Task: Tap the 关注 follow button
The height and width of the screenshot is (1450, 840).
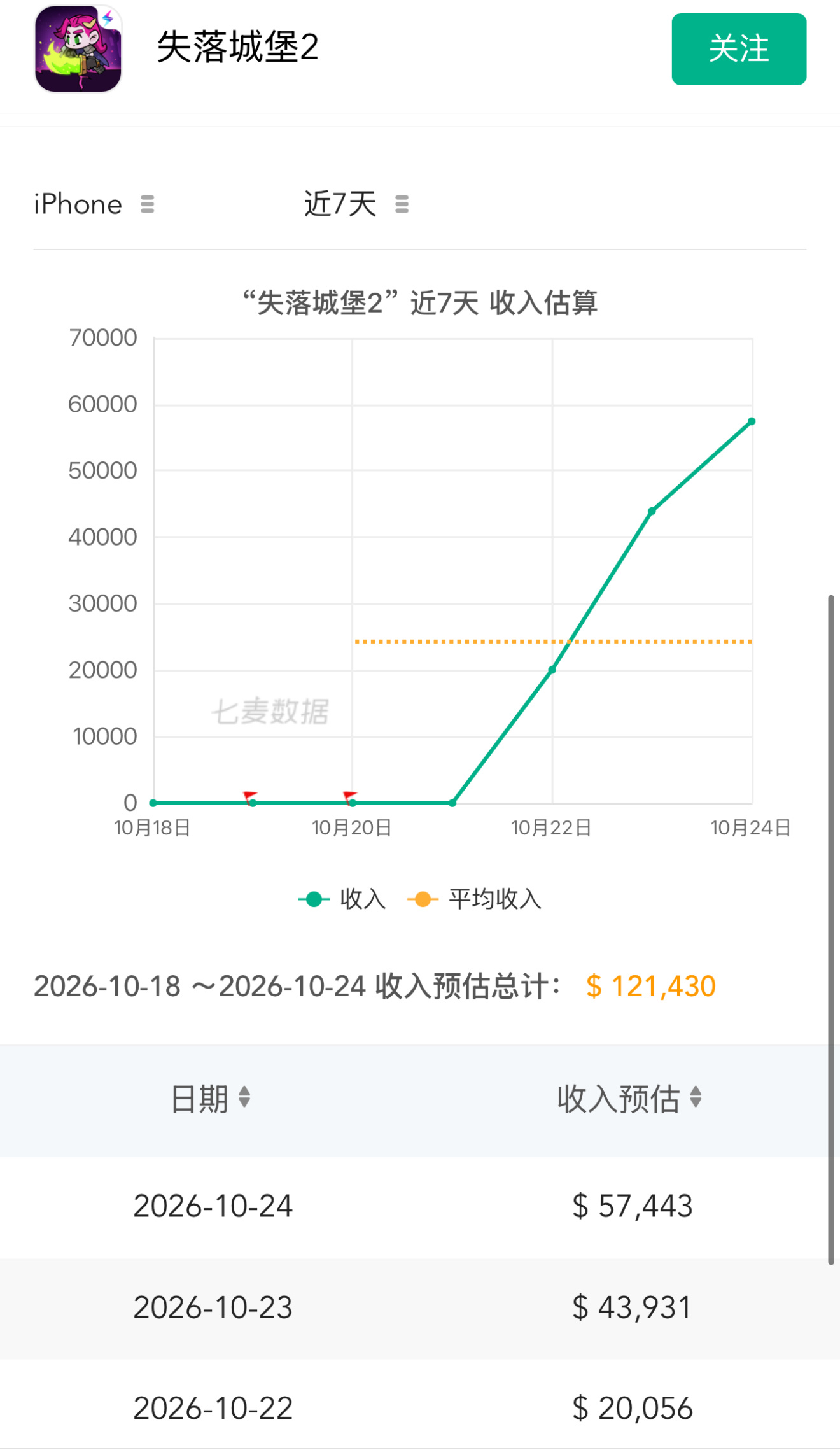Action: [x=739, y=49]
